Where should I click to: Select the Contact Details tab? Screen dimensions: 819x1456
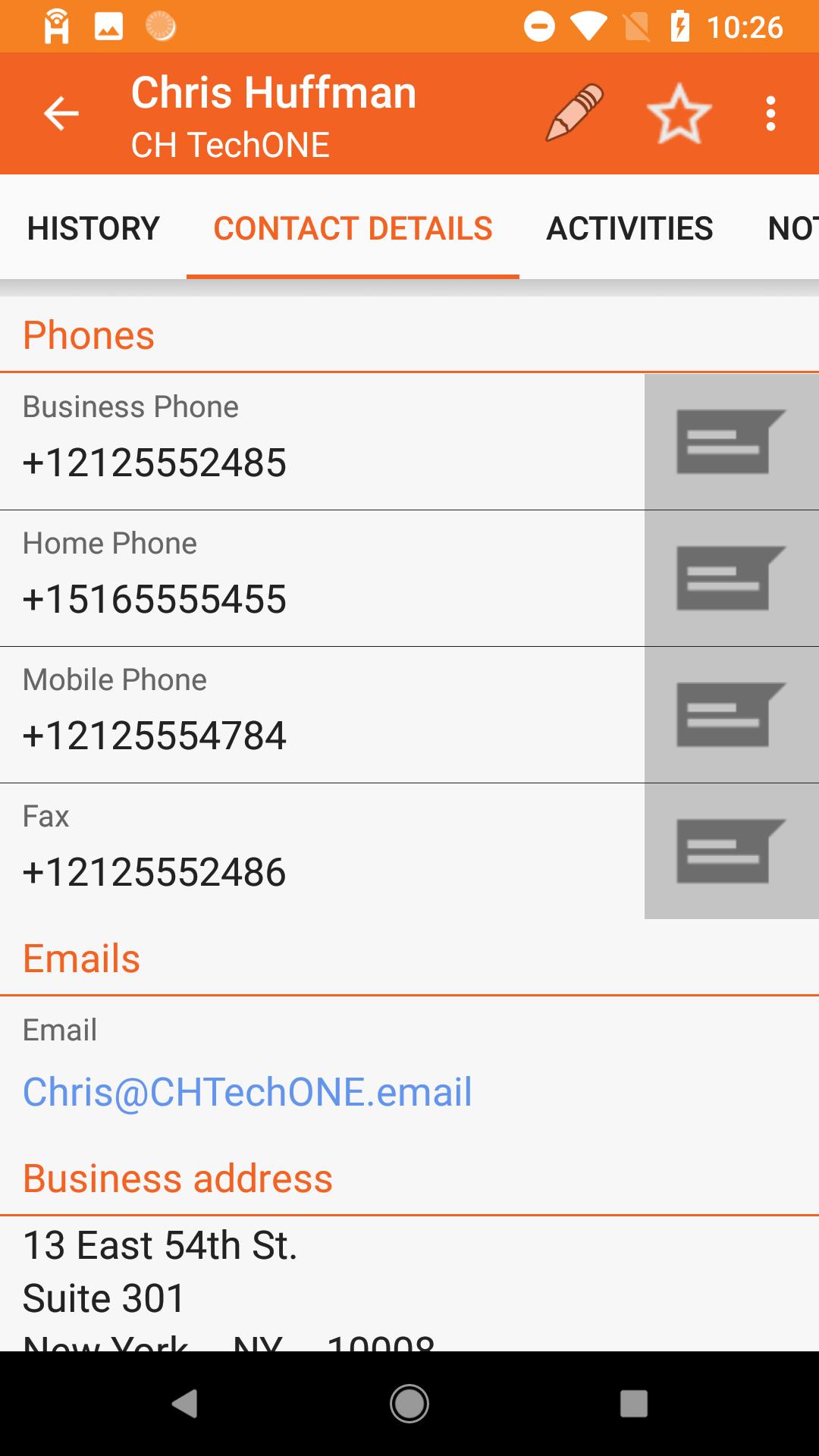pos(353,228)
